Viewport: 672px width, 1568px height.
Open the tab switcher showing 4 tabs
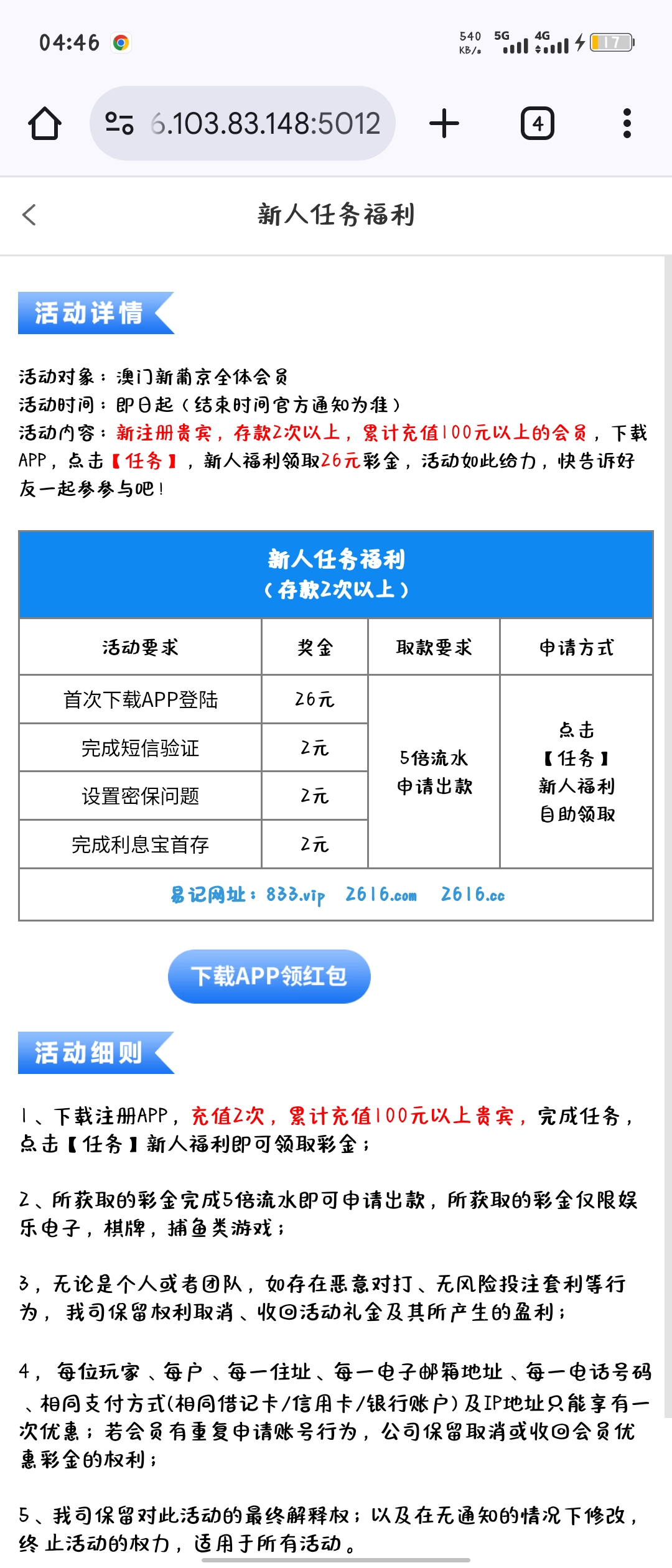[537, 123]
